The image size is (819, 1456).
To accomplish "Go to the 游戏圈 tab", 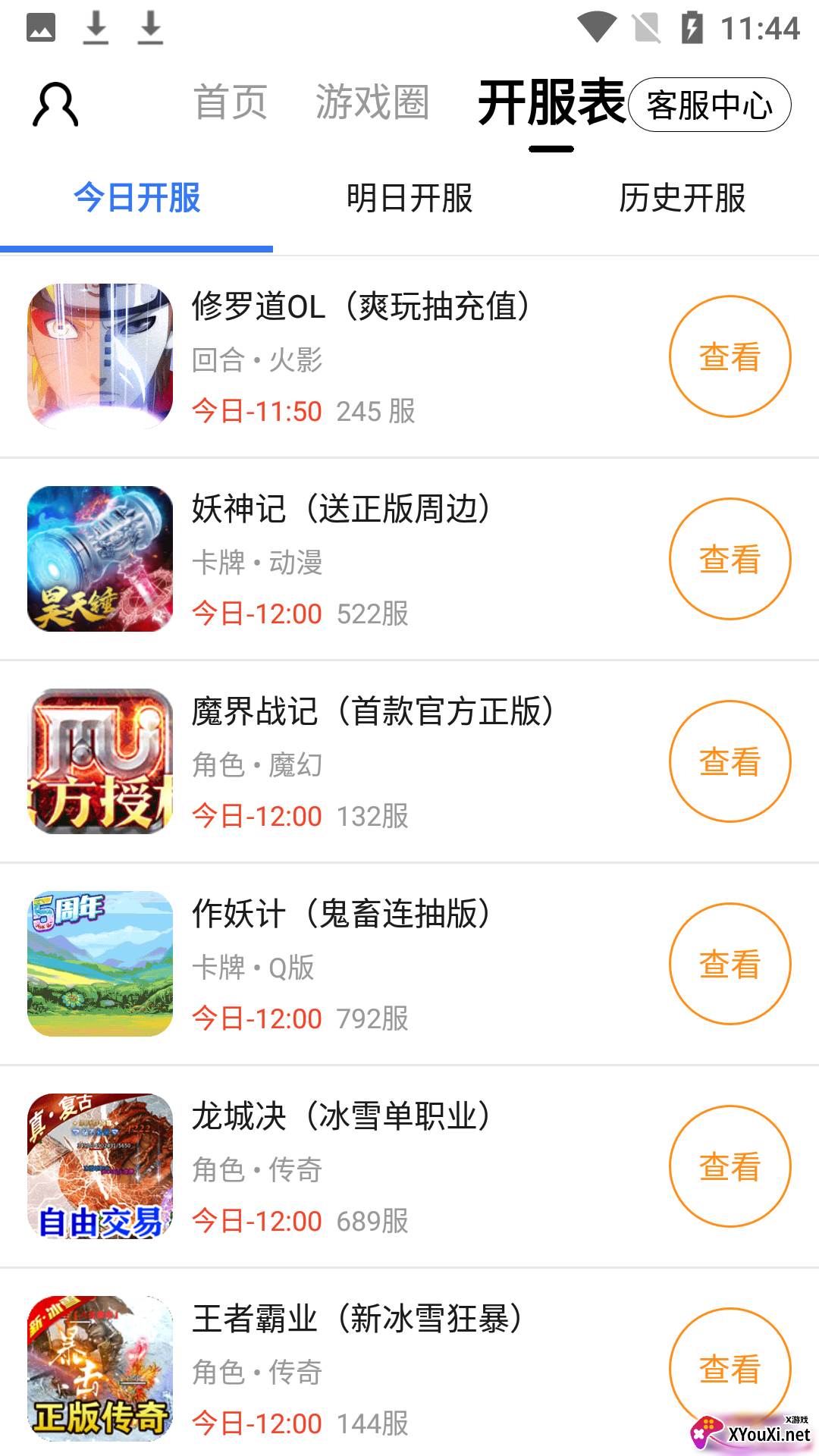I will click(372, 102).
